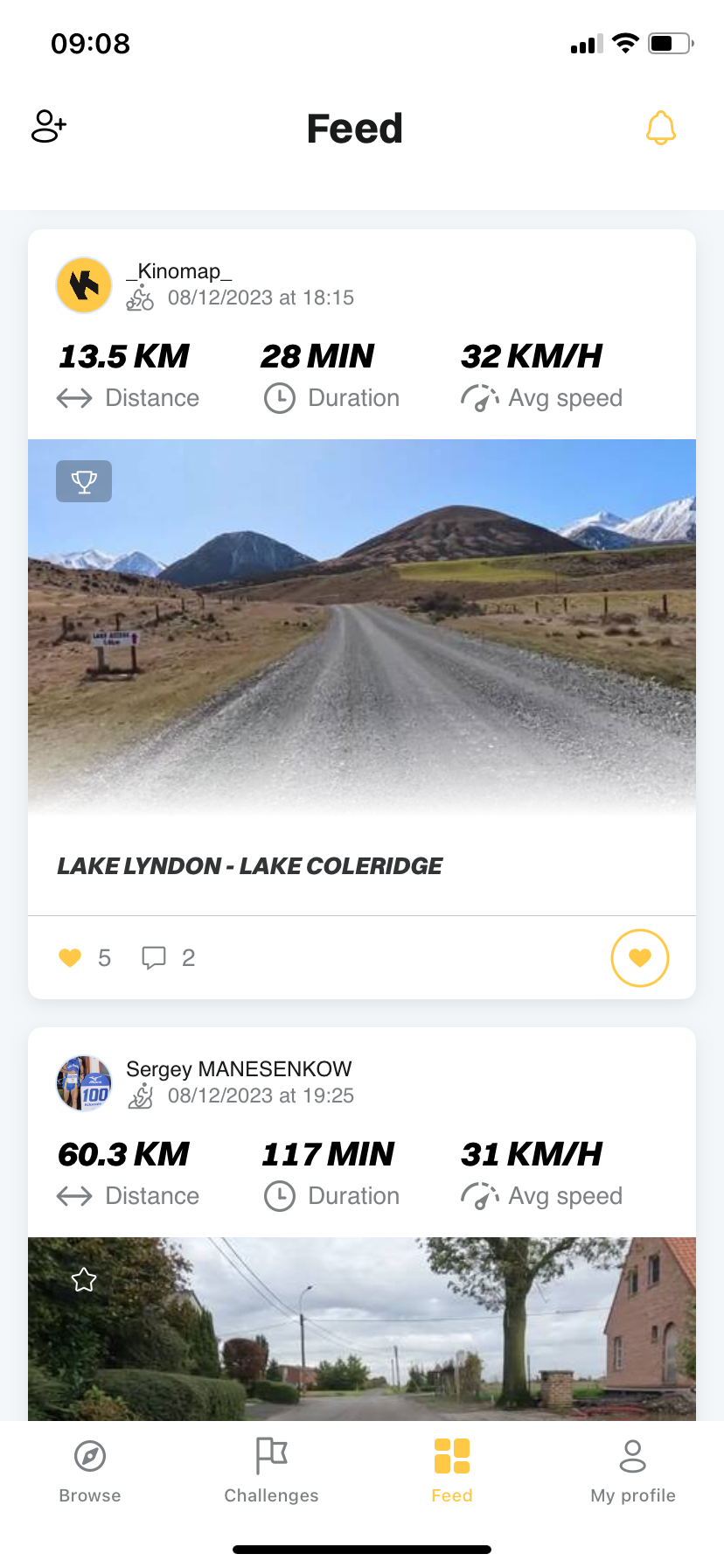Open the add friend icon

coord(49,127)
